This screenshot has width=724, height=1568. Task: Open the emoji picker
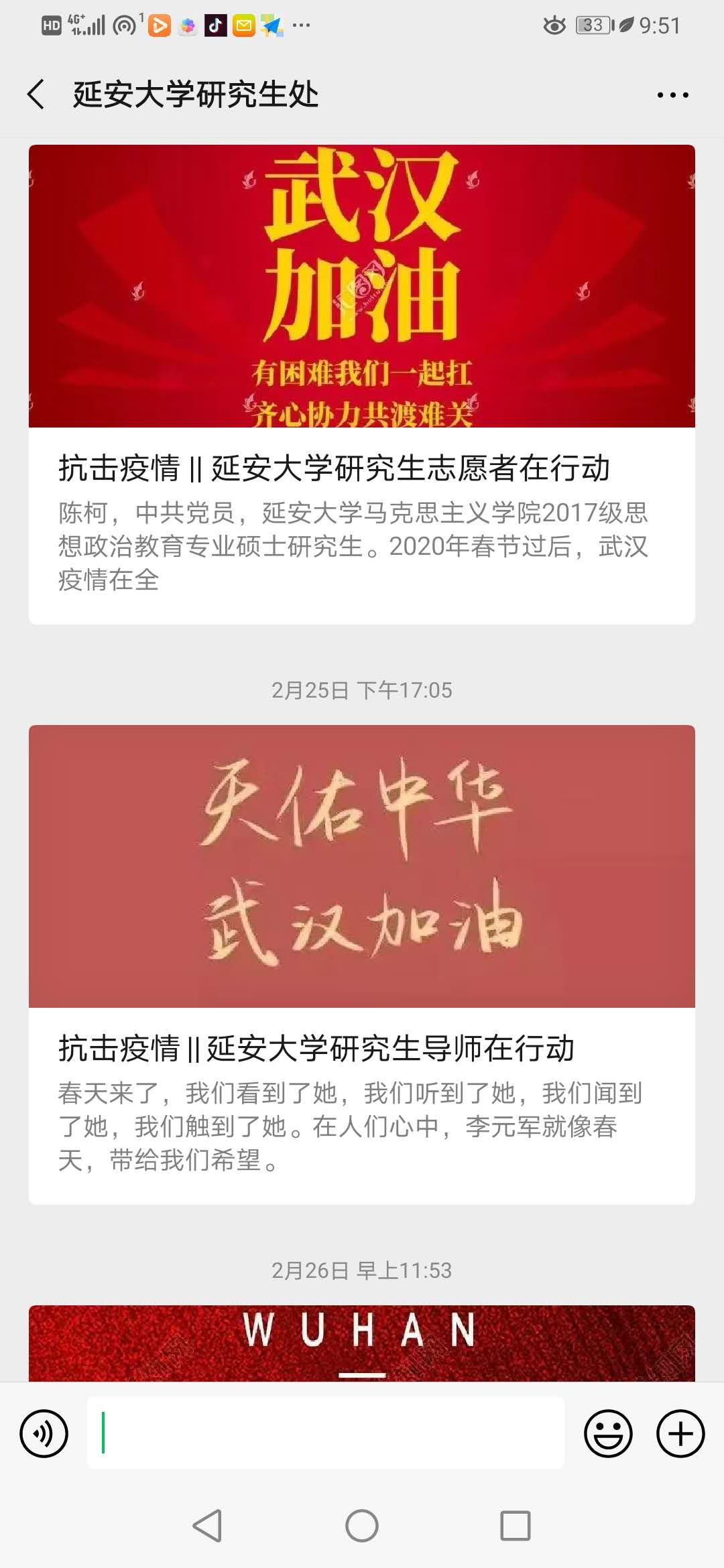point(608,1434)
